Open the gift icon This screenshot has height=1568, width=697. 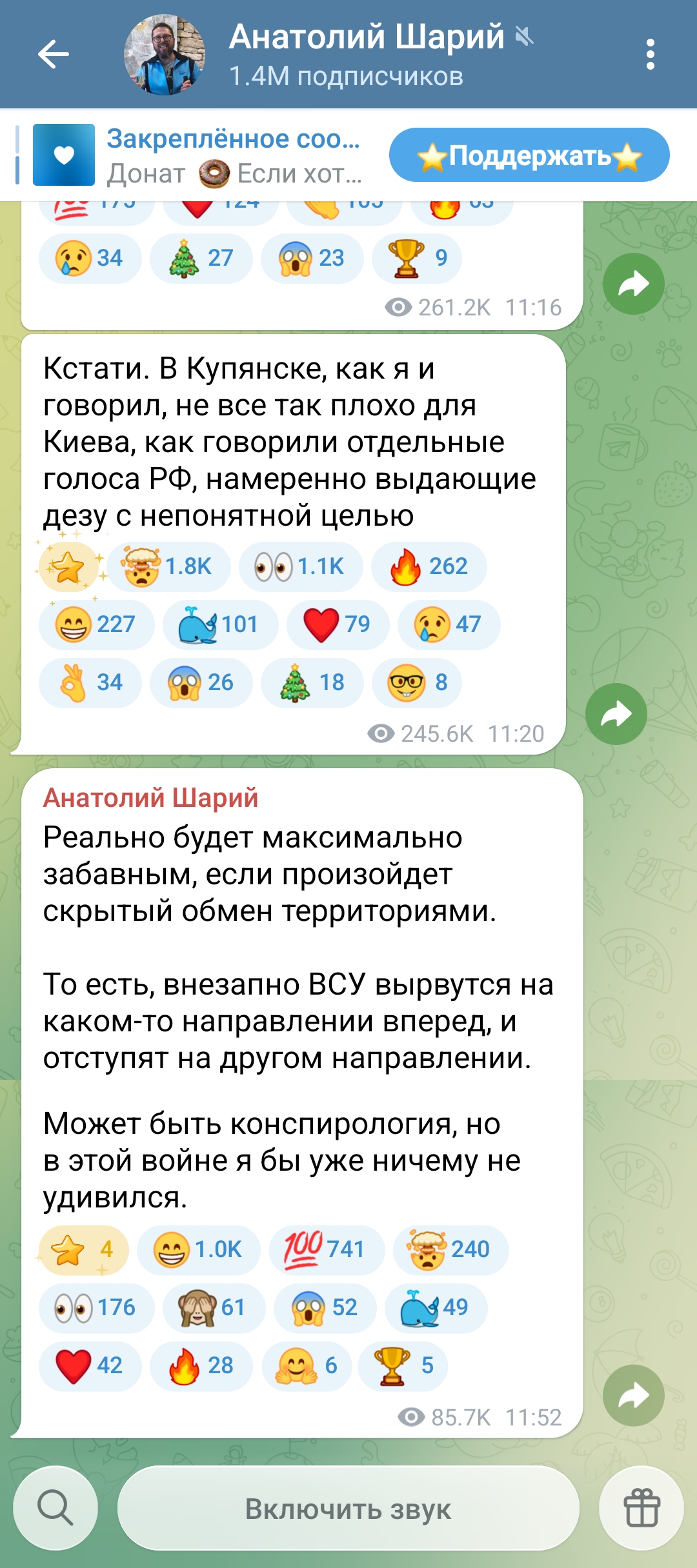(x=641, y=1508)
